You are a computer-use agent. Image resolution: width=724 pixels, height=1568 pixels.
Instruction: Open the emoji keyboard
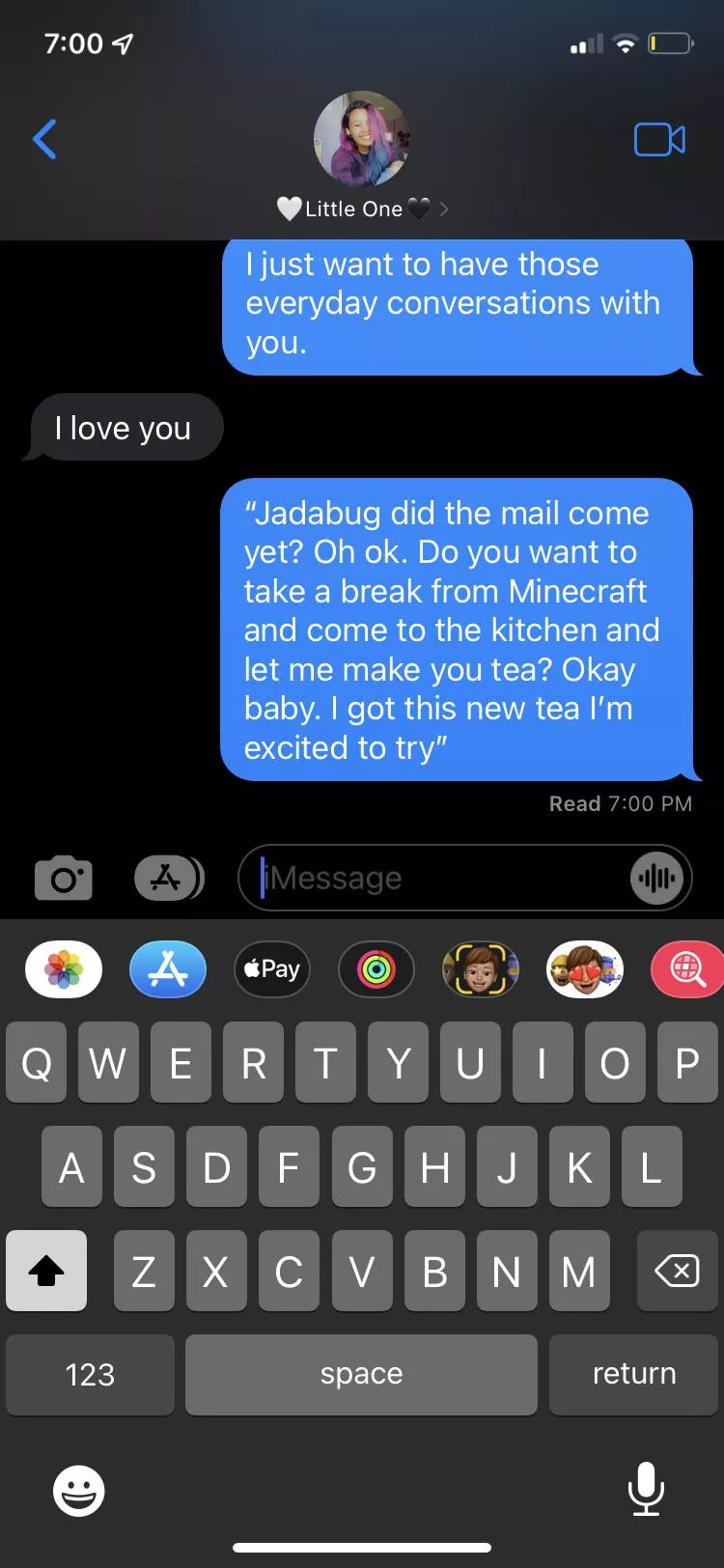pos(78,1490)
